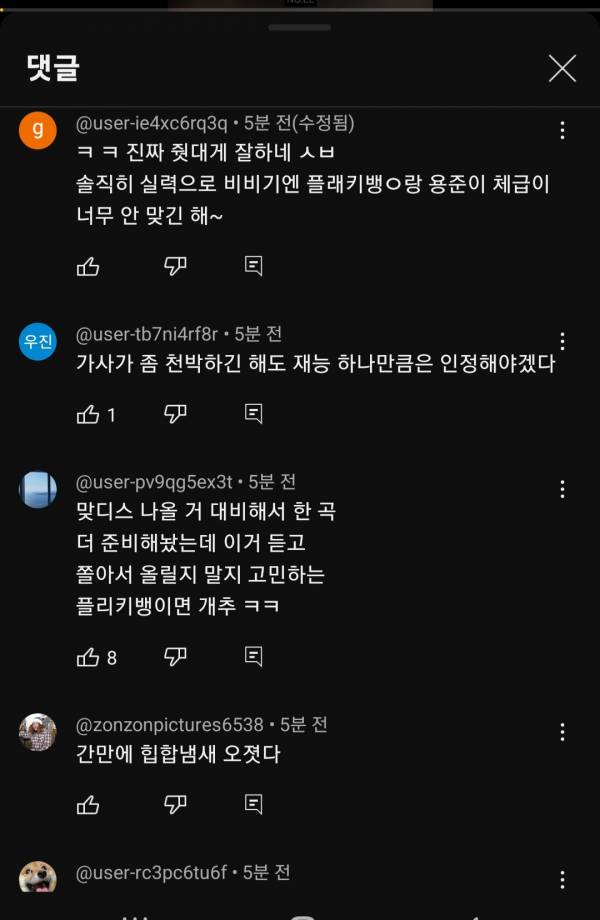Reply to @user-ie4xc6rq3q's comment
Viewport: 600px width, 920px height.
pos(253,265)
